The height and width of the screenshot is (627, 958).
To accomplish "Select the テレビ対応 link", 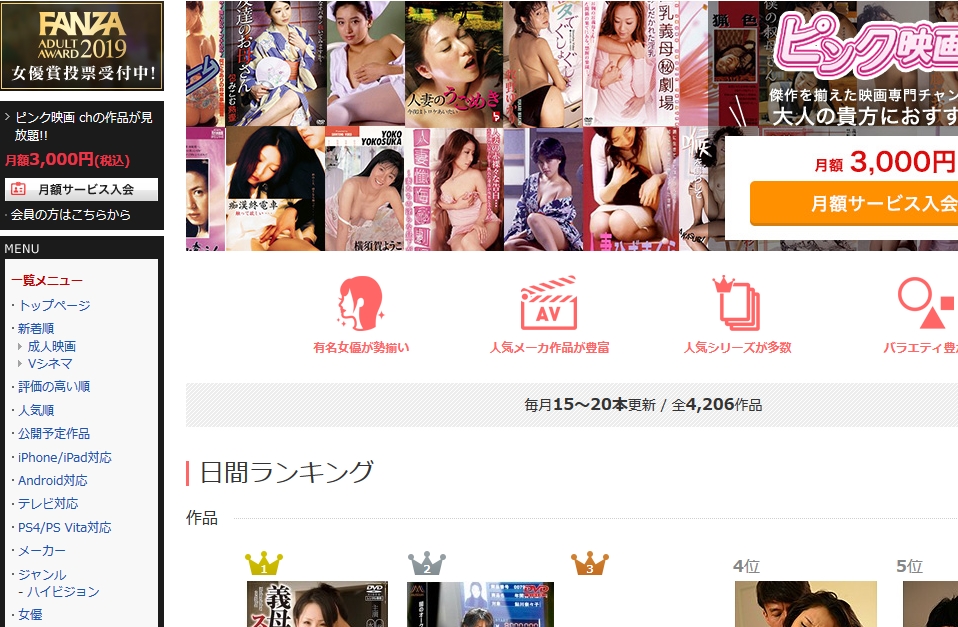I will (48, 503).
